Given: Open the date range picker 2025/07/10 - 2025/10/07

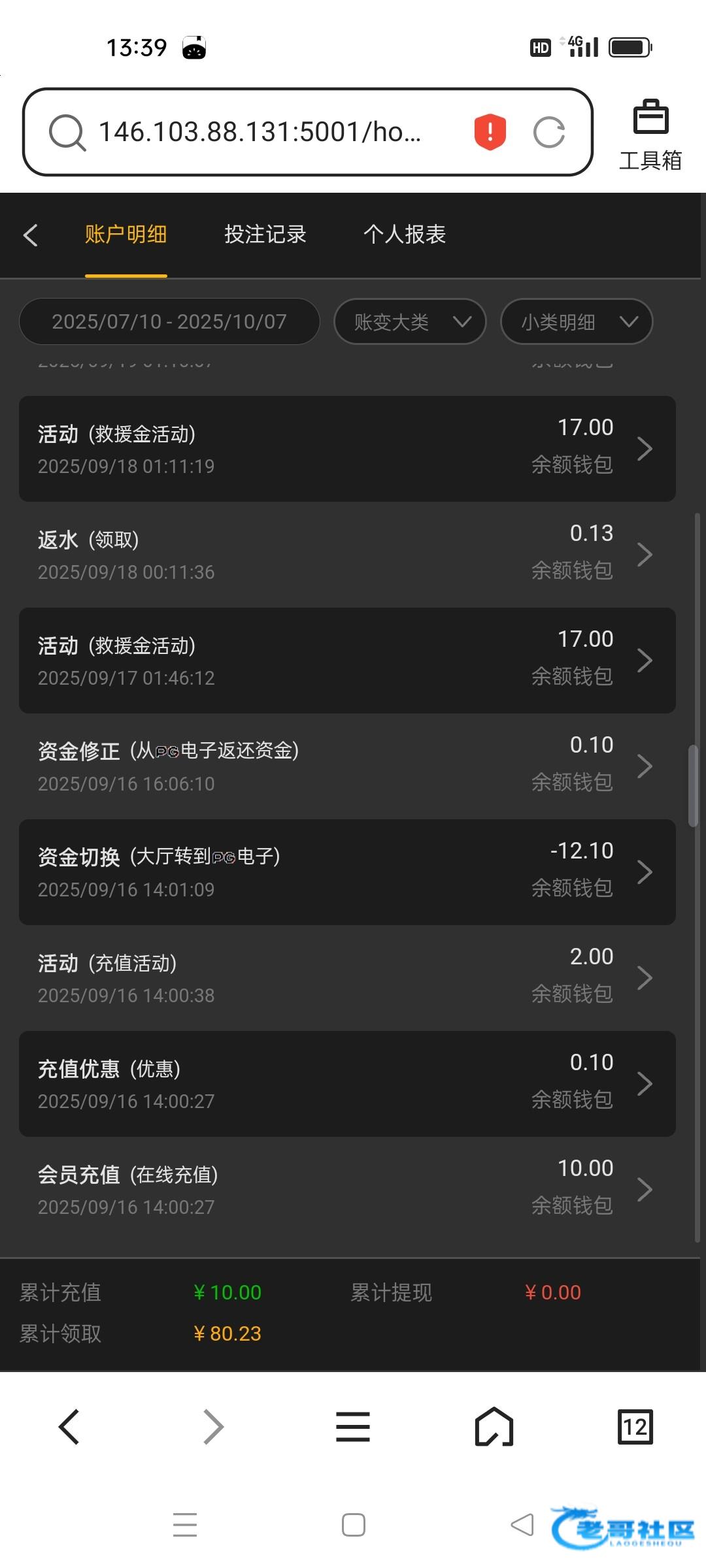Looking at the screenshot, I should tap(169, 321).
